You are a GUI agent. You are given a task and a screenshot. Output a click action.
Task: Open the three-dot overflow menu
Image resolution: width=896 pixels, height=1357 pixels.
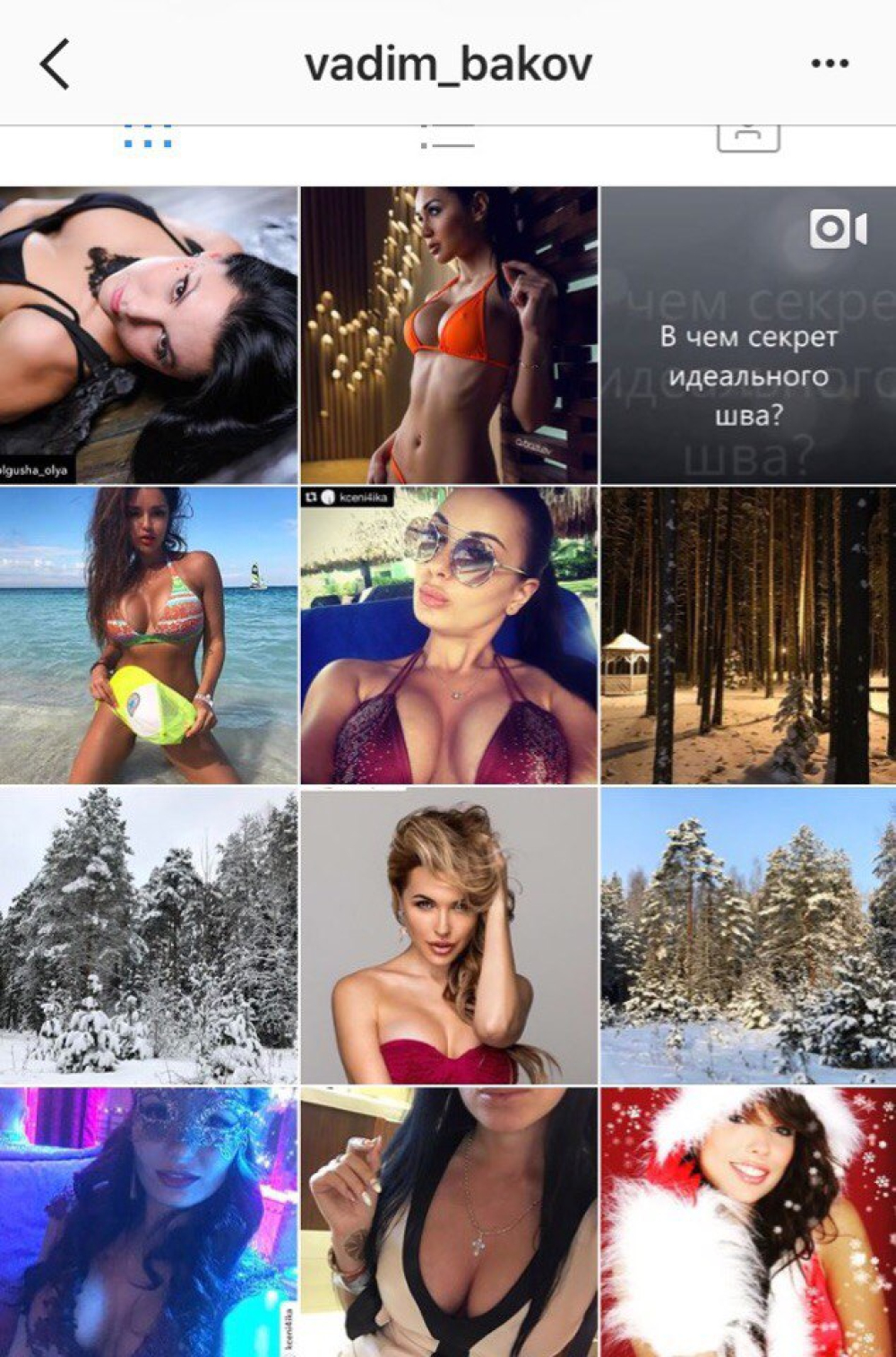tap(829, 64)
